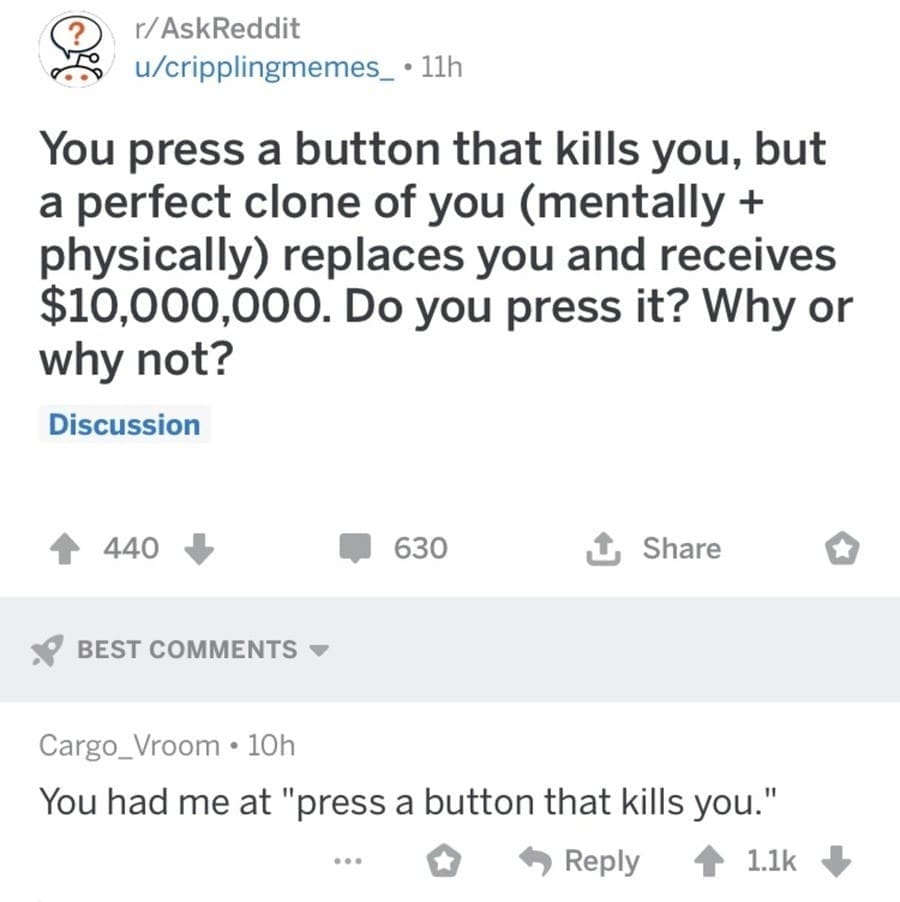Downvote the AskReddit post
Viewport: 900px width, 902px height.
[201, 548]
